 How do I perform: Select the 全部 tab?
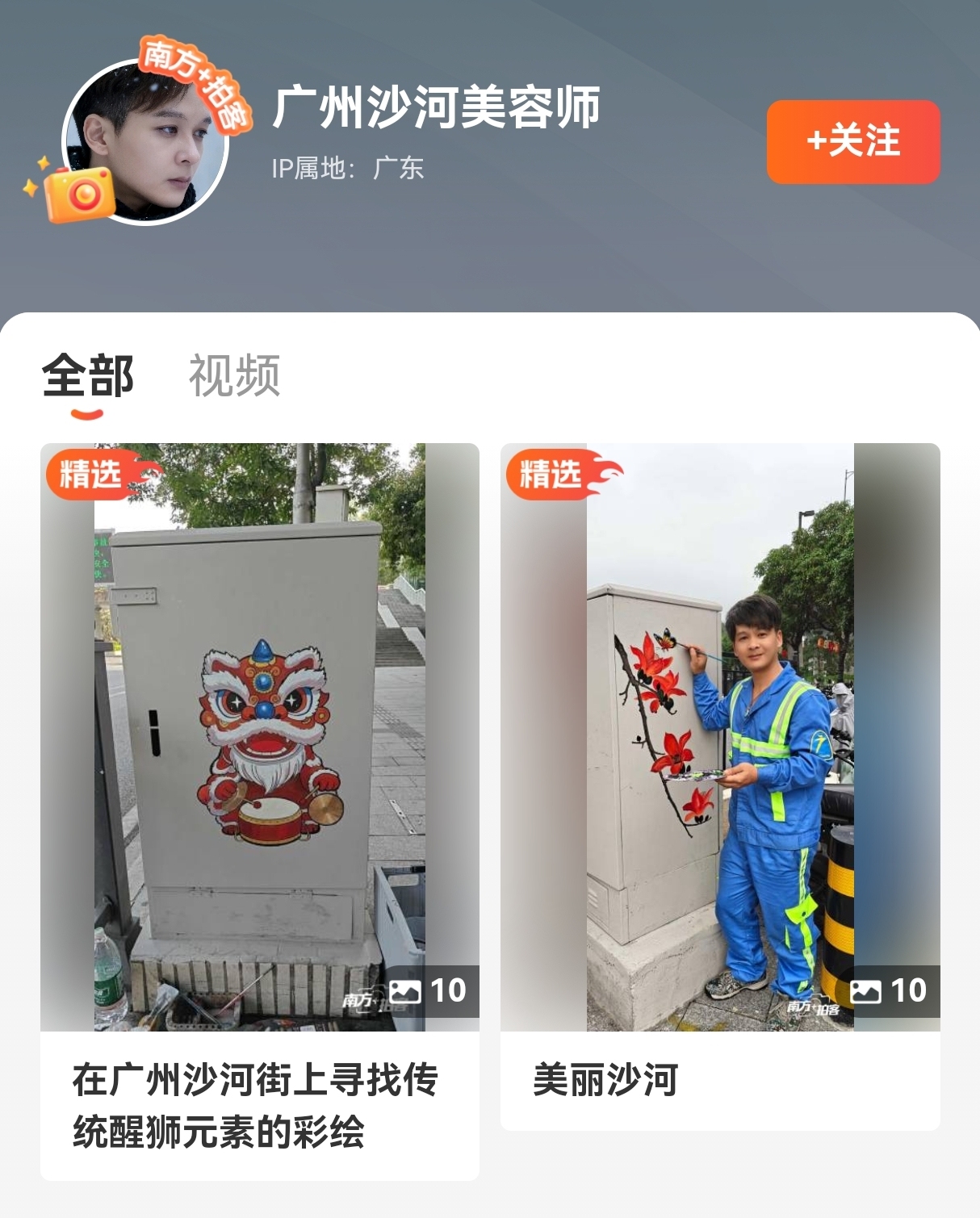[88, 376]
